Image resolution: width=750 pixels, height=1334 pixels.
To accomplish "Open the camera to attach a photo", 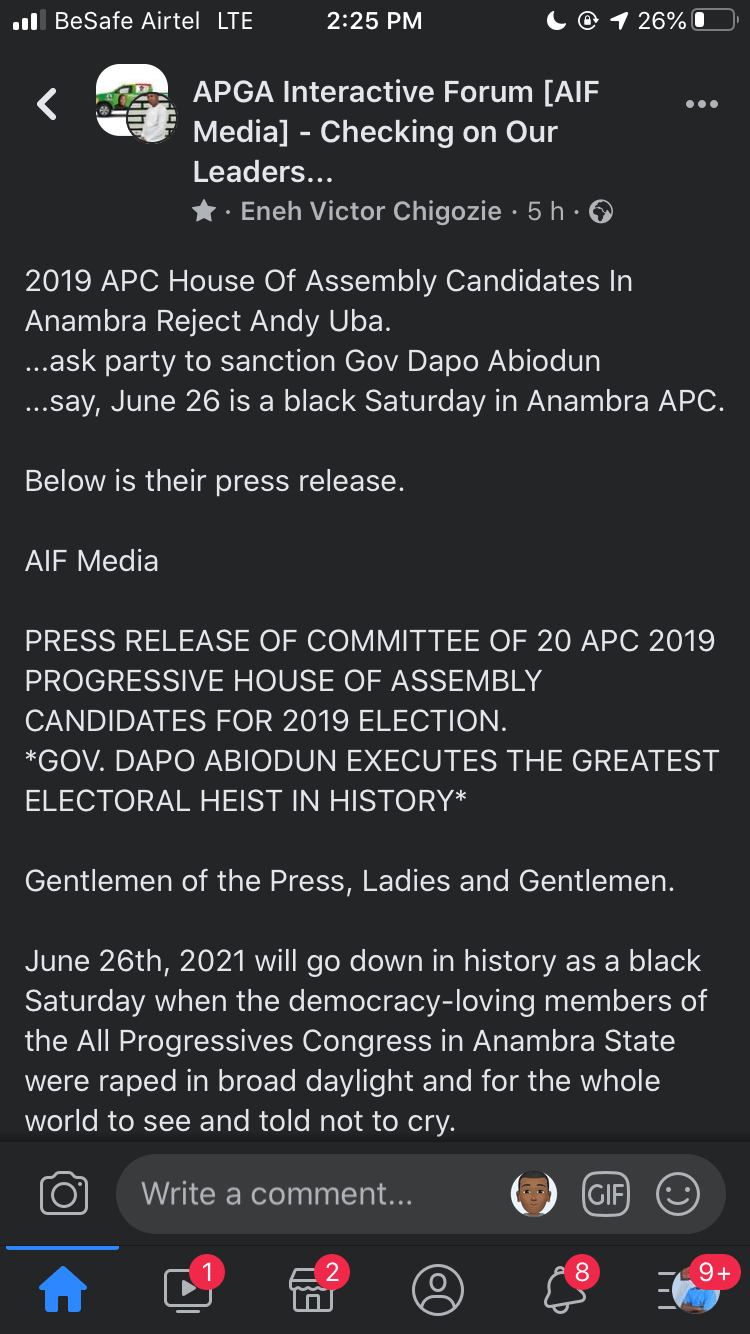I will tap(64, 1194).
